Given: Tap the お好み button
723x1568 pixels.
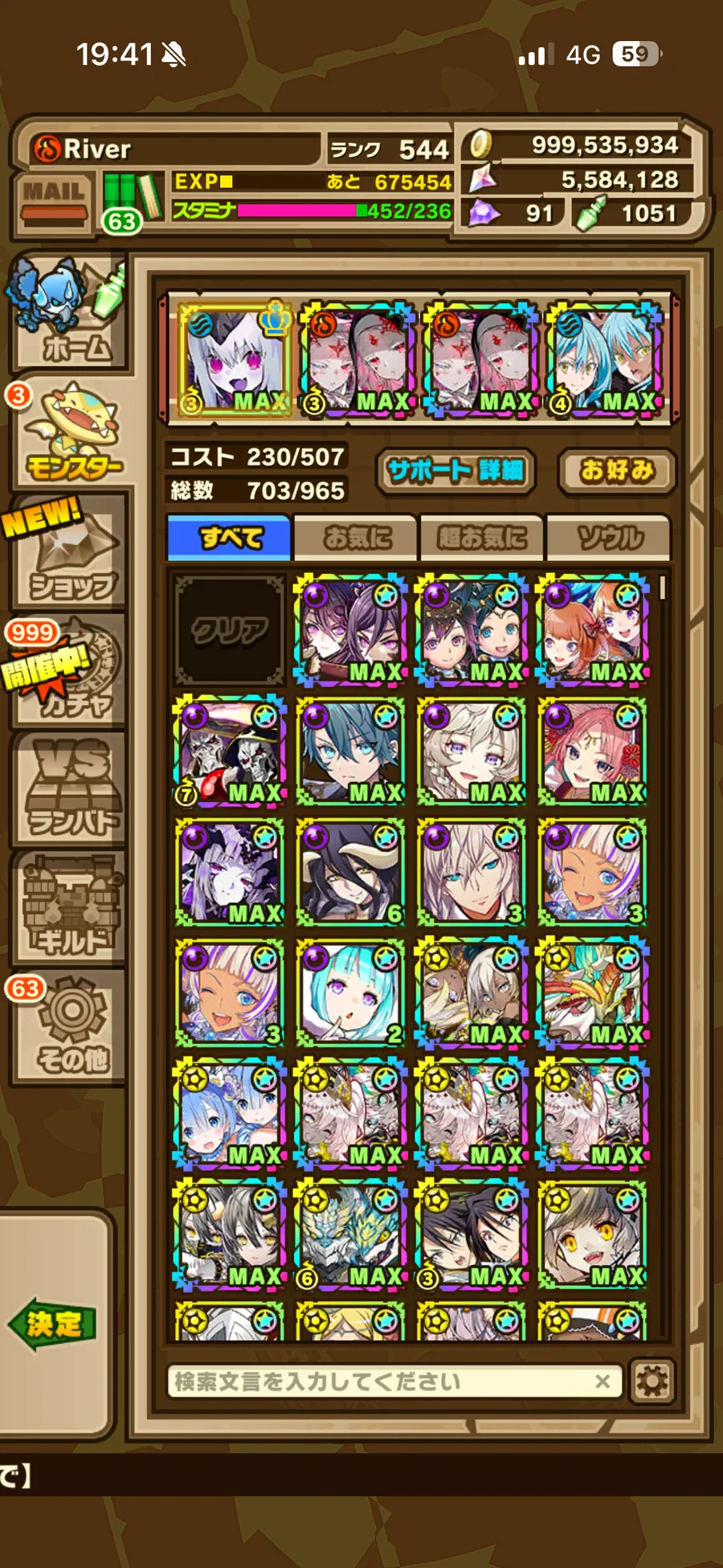Looking at the screenshot, I should tap(616, 470).
